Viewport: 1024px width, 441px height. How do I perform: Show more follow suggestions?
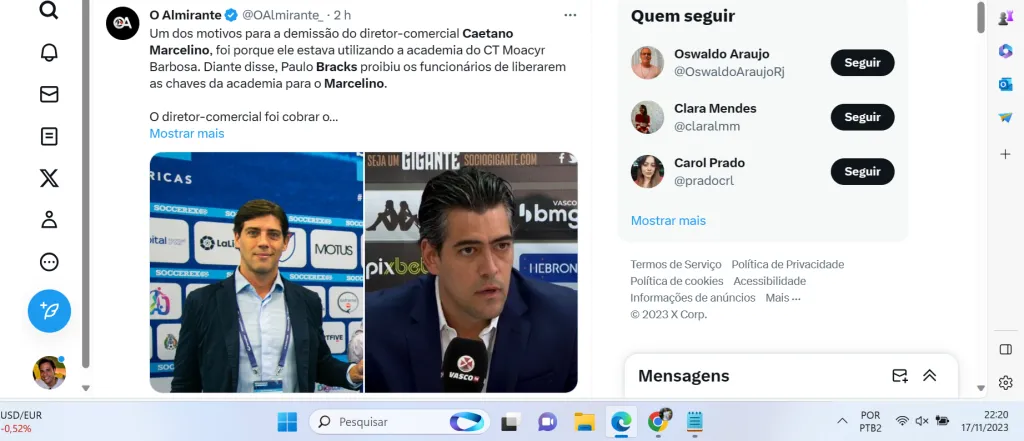[x=668, y=220]
